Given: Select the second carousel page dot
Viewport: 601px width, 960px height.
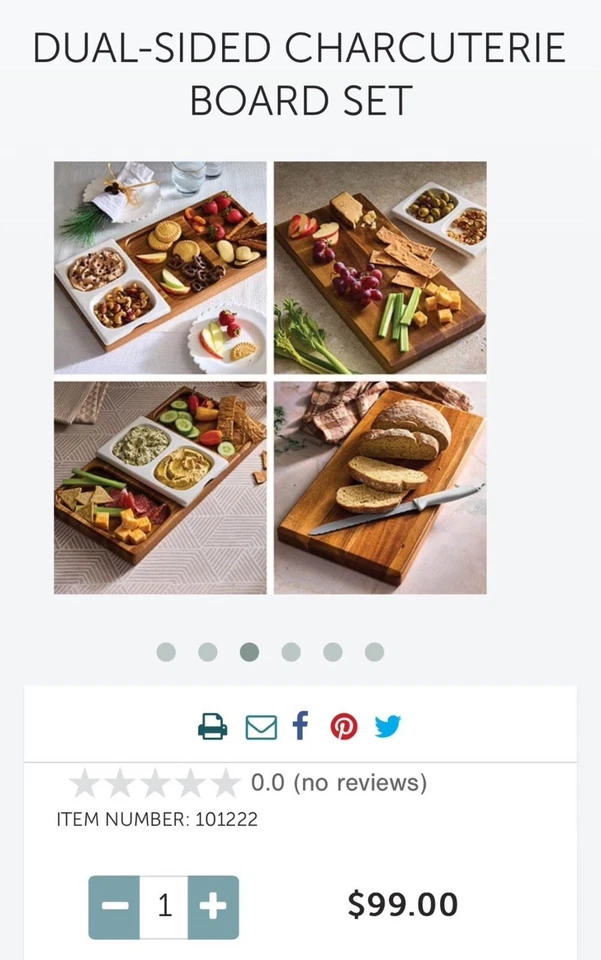Looking at the screenshot, I should pos(208,652).
